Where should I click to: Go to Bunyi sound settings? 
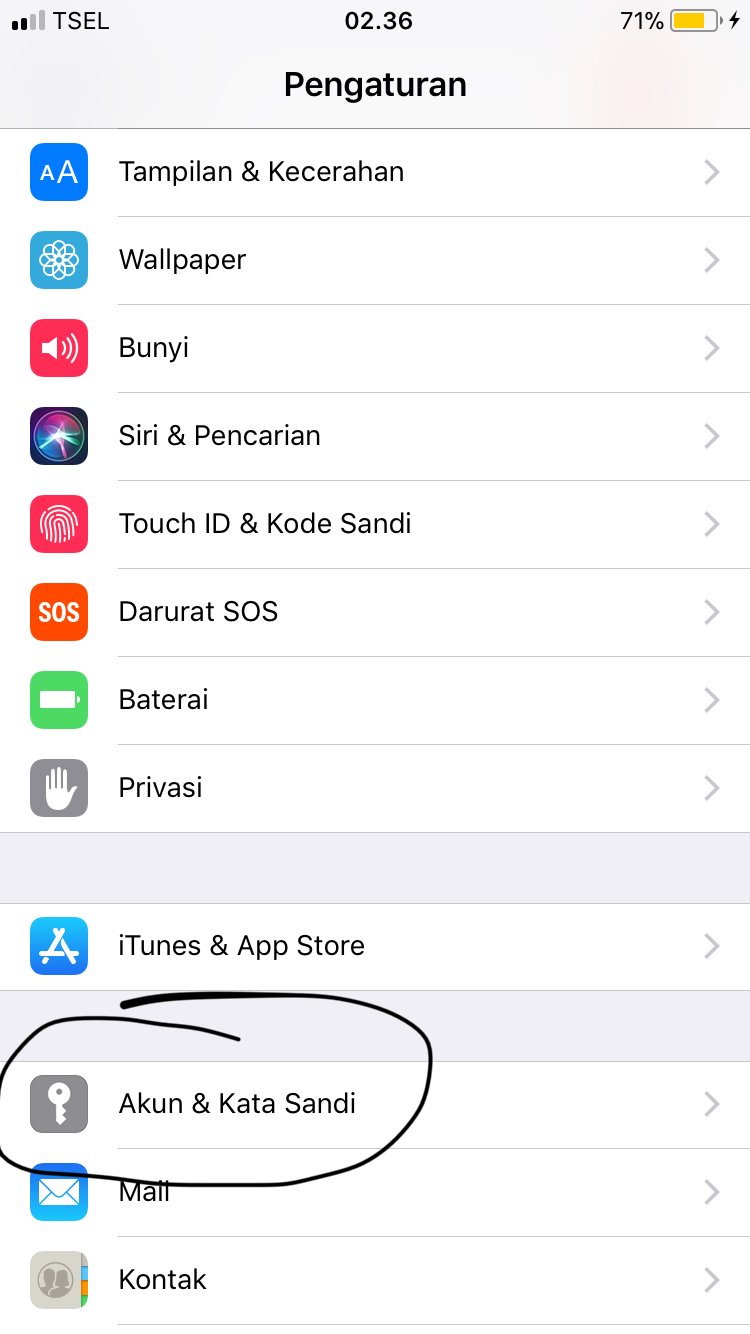click(x=375, y=348)
